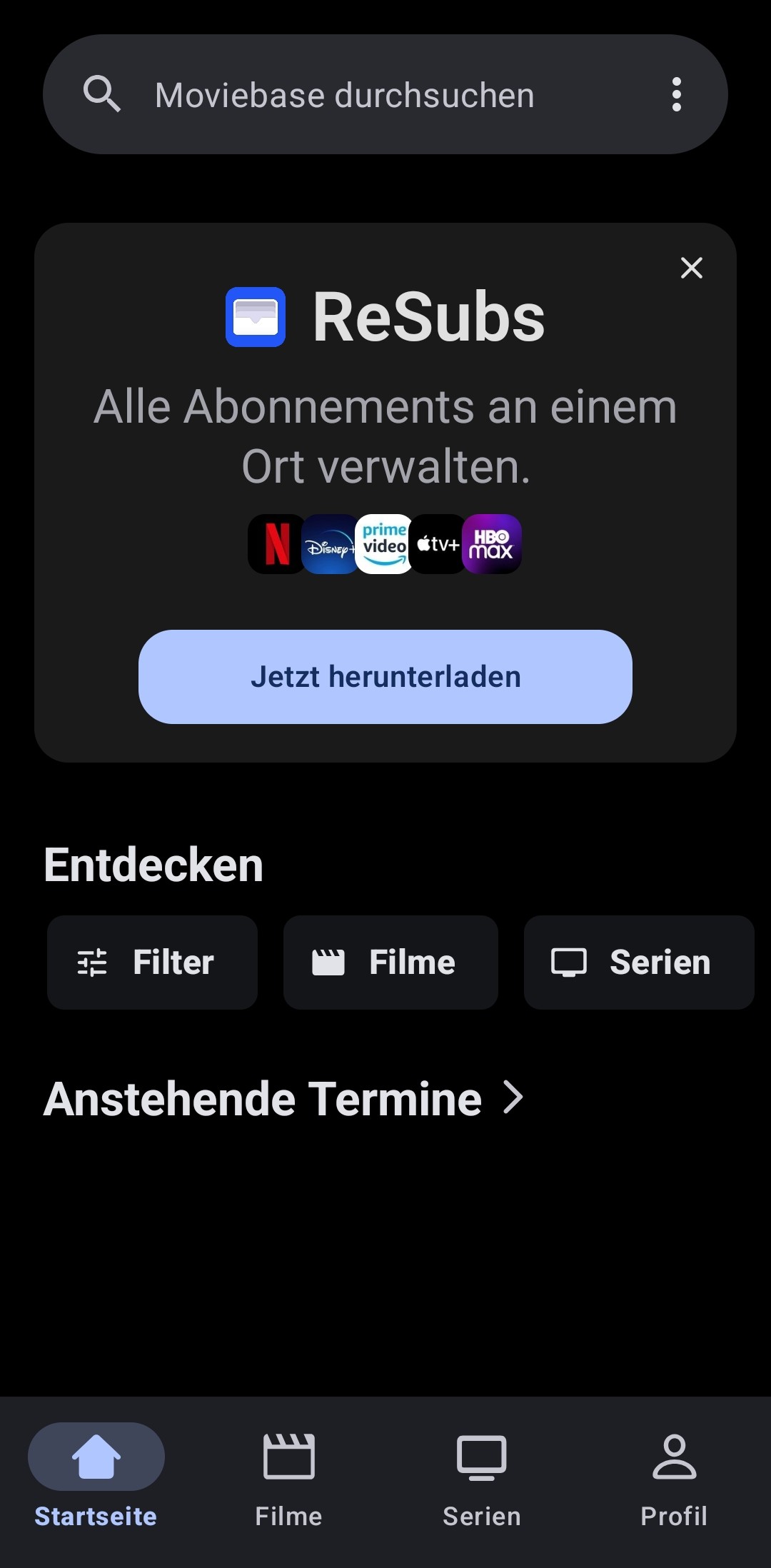Tap Jetzt herunterladen button
Image resolution: width=771 pixels, height=1568 pixels.
pos(385,677)
